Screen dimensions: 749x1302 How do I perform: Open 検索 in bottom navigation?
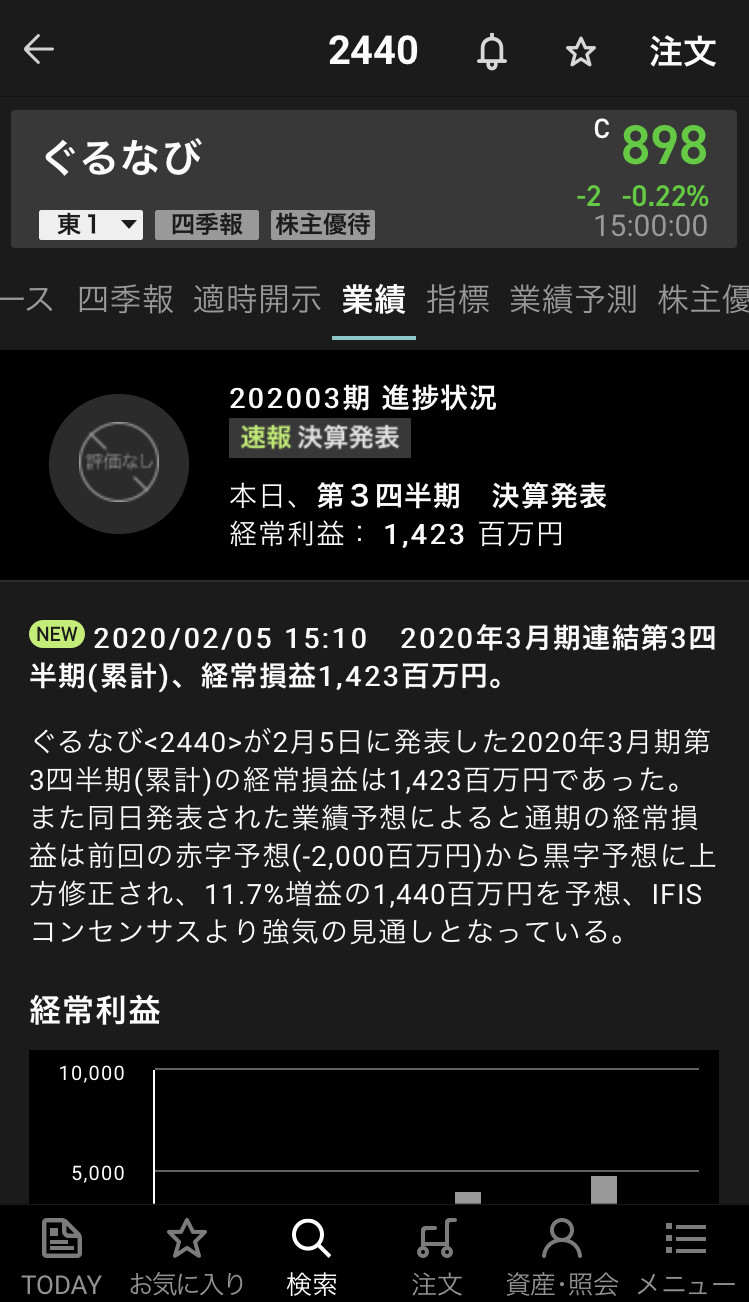(x=311, y=1255)
